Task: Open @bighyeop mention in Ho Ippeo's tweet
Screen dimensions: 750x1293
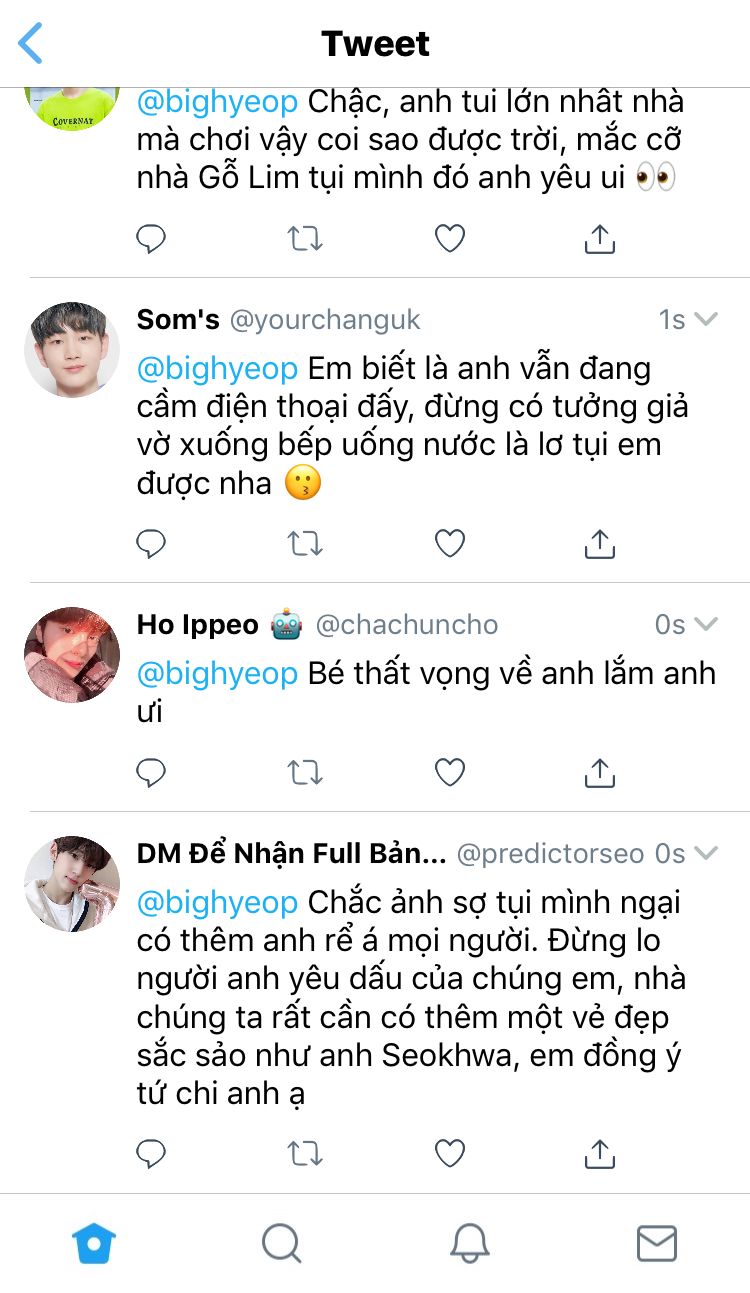Action: click(x=217, y=673)
